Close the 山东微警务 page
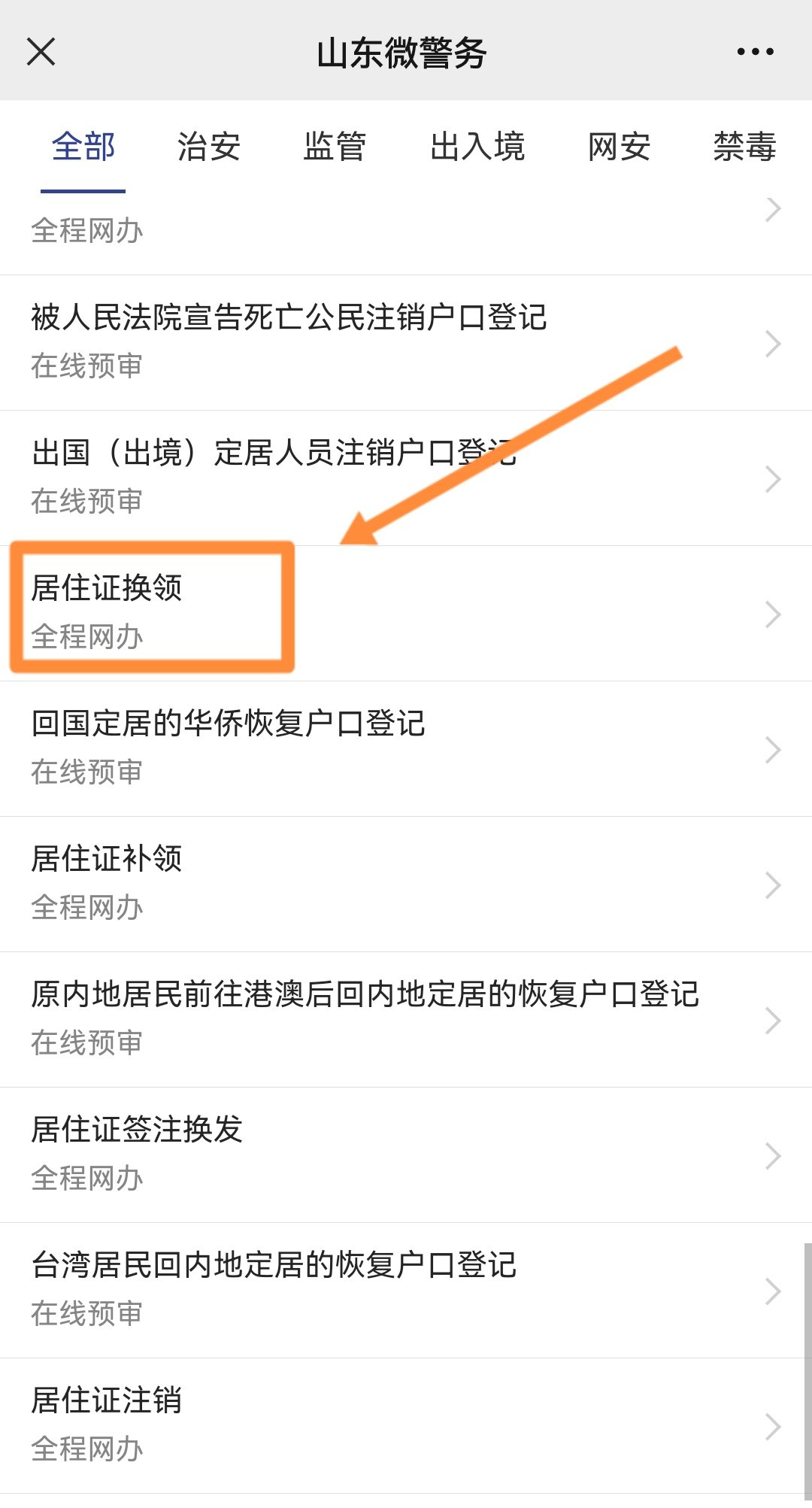Screen dimensions: 812x1508 pyautogui.click(x=41, y=52)
